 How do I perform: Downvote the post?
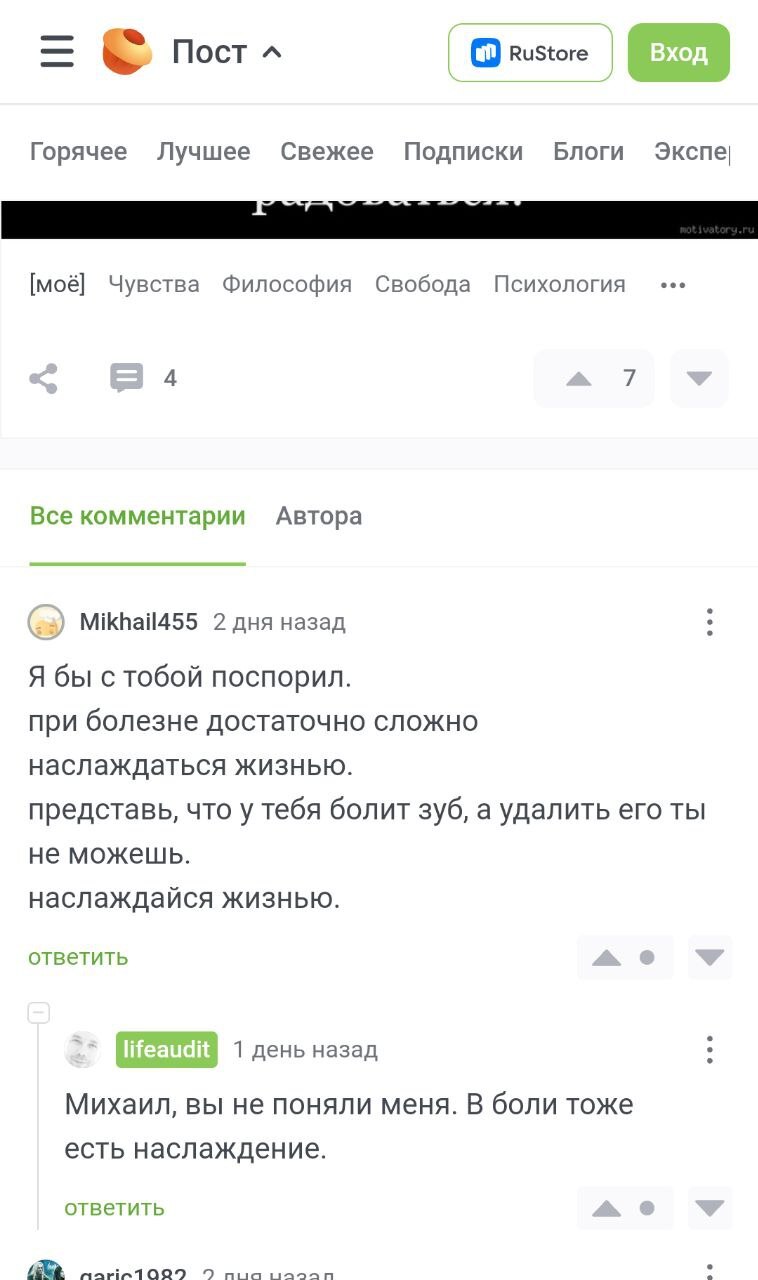tap(699, 378)
